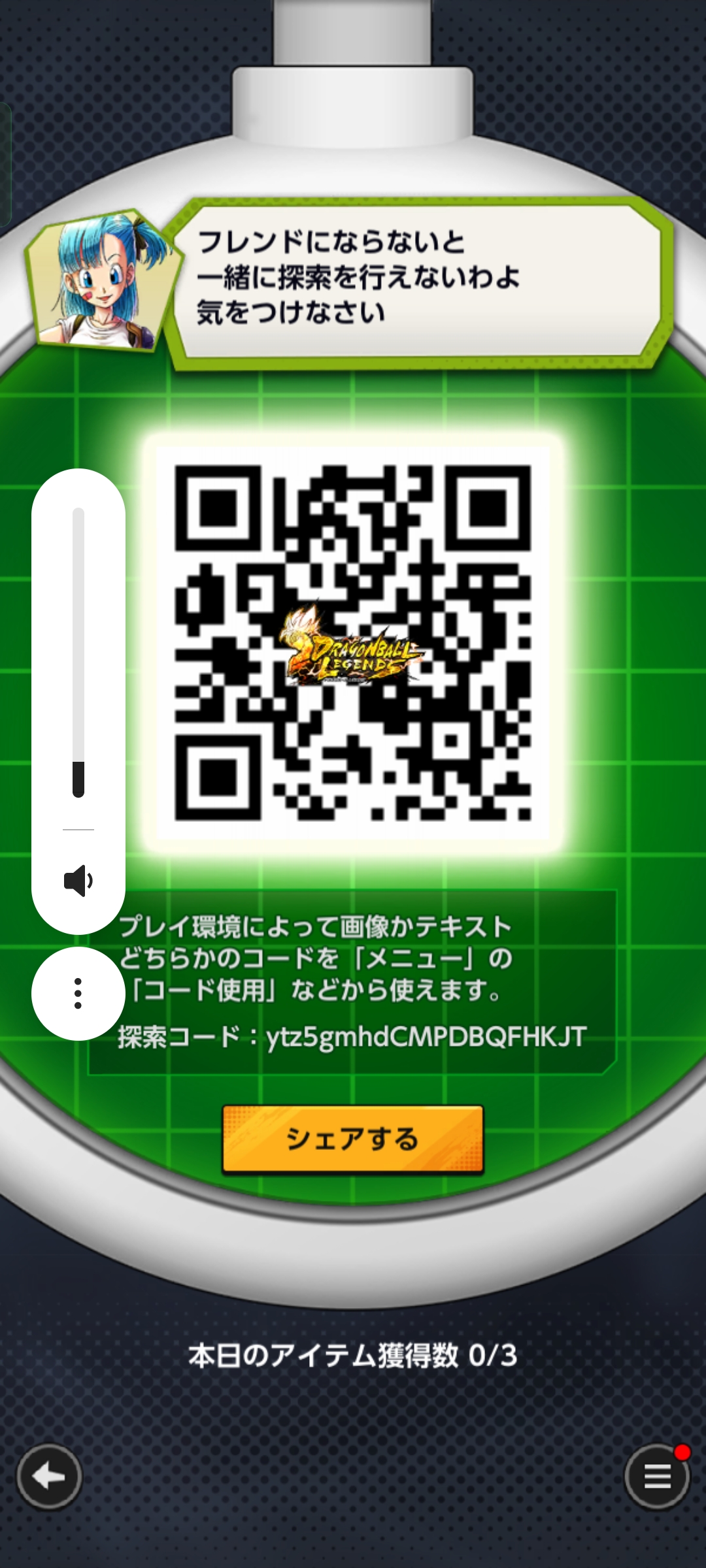Tap the シェアする share button
The width and height of the screenshot is (706, 1568).
click(352, 1139)
